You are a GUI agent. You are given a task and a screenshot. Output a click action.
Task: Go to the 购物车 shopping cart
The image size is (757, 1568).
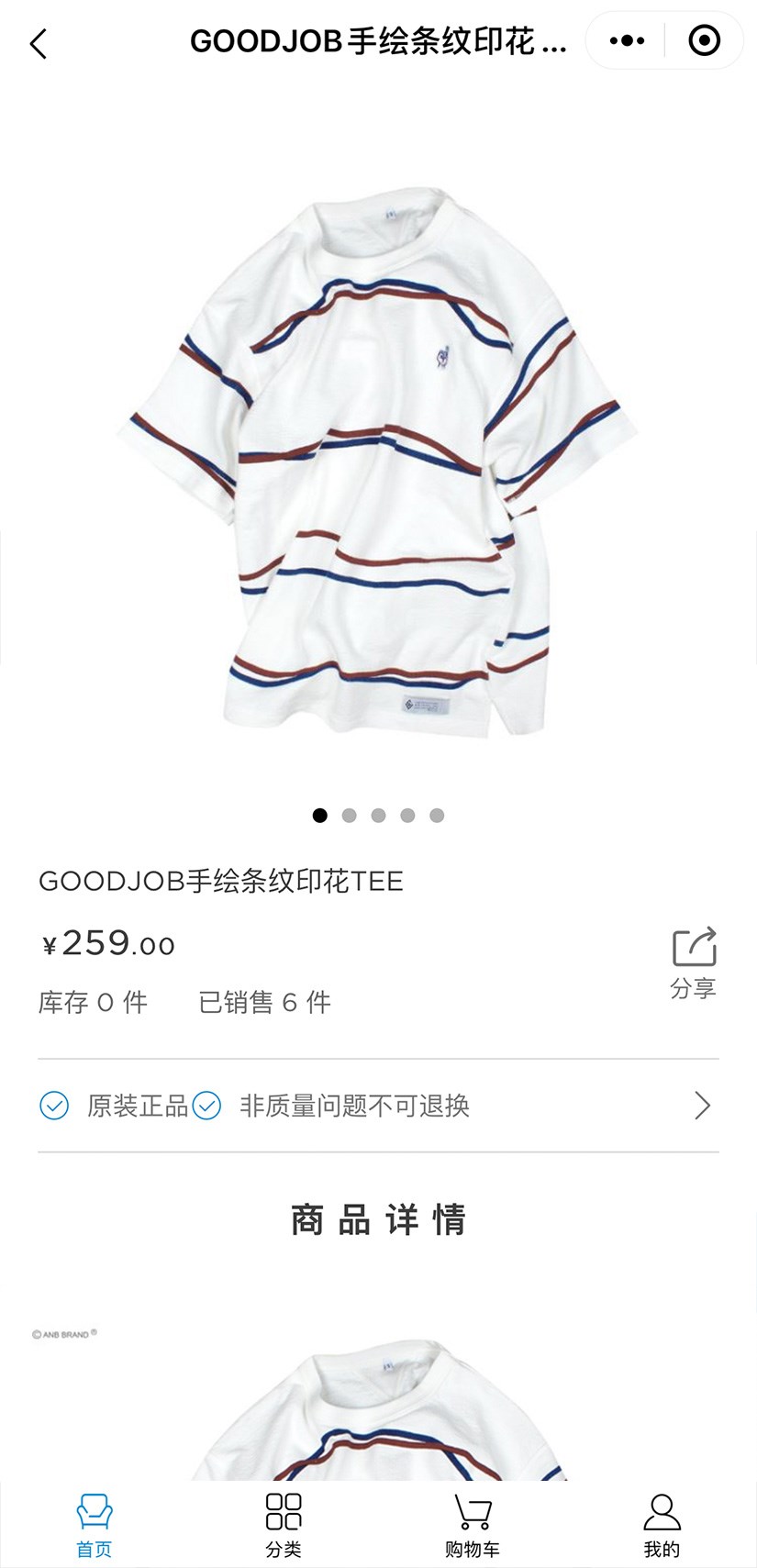pos(473,1526)
